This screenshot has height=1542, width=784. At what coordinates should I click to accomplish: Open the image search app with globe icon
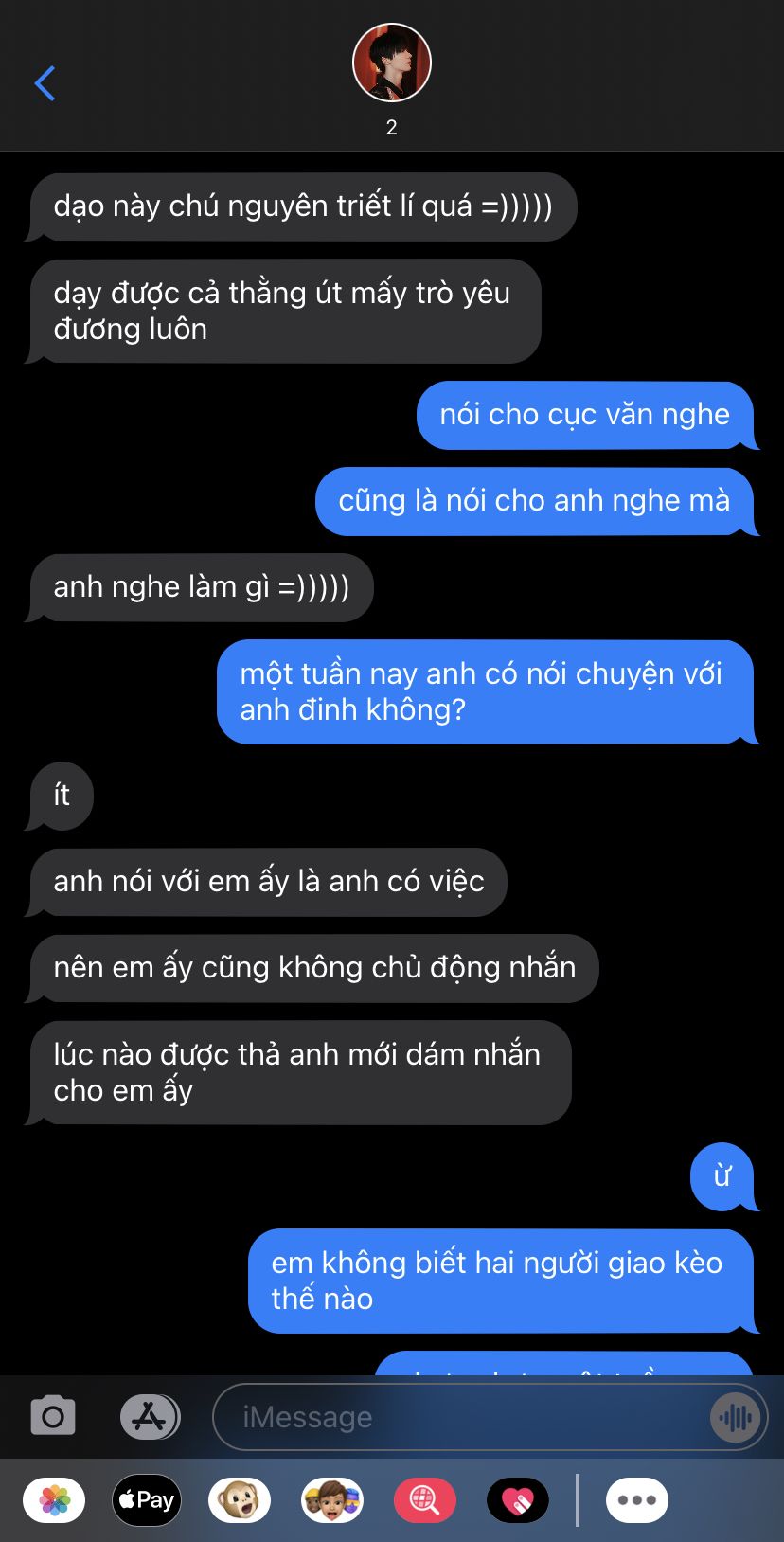click(x=425, y=1500)
